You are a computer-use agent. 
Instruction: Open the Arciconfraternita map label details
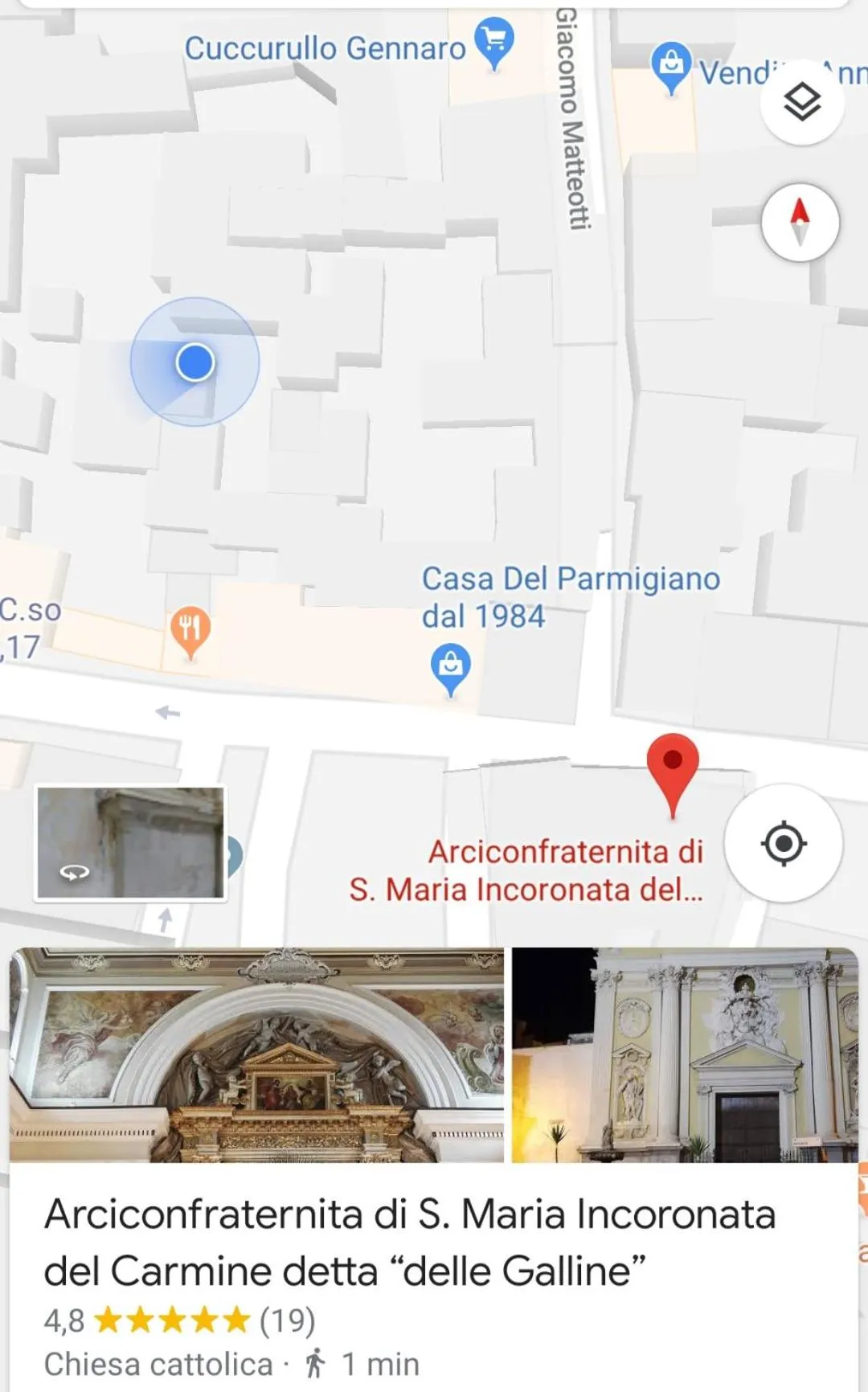pos(526,870)
